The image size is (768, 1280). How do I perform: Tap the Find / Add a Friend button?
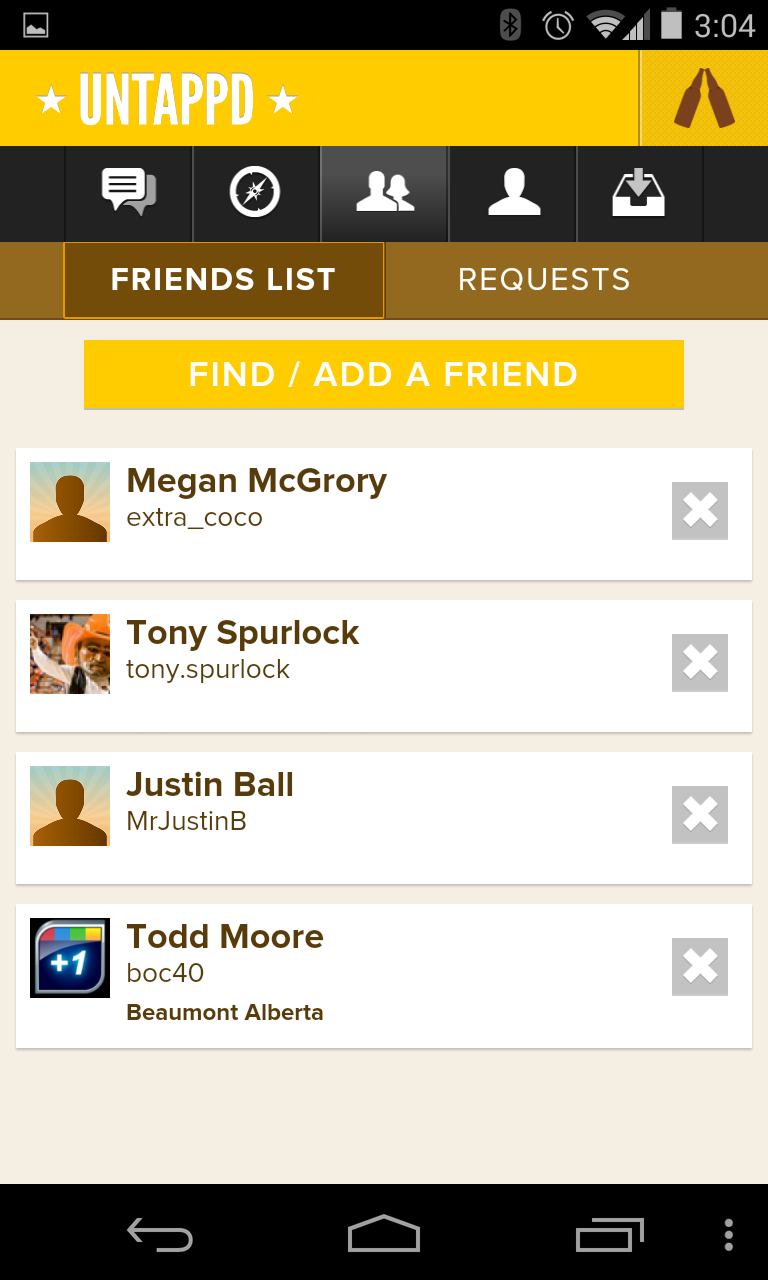click(383, 374)
